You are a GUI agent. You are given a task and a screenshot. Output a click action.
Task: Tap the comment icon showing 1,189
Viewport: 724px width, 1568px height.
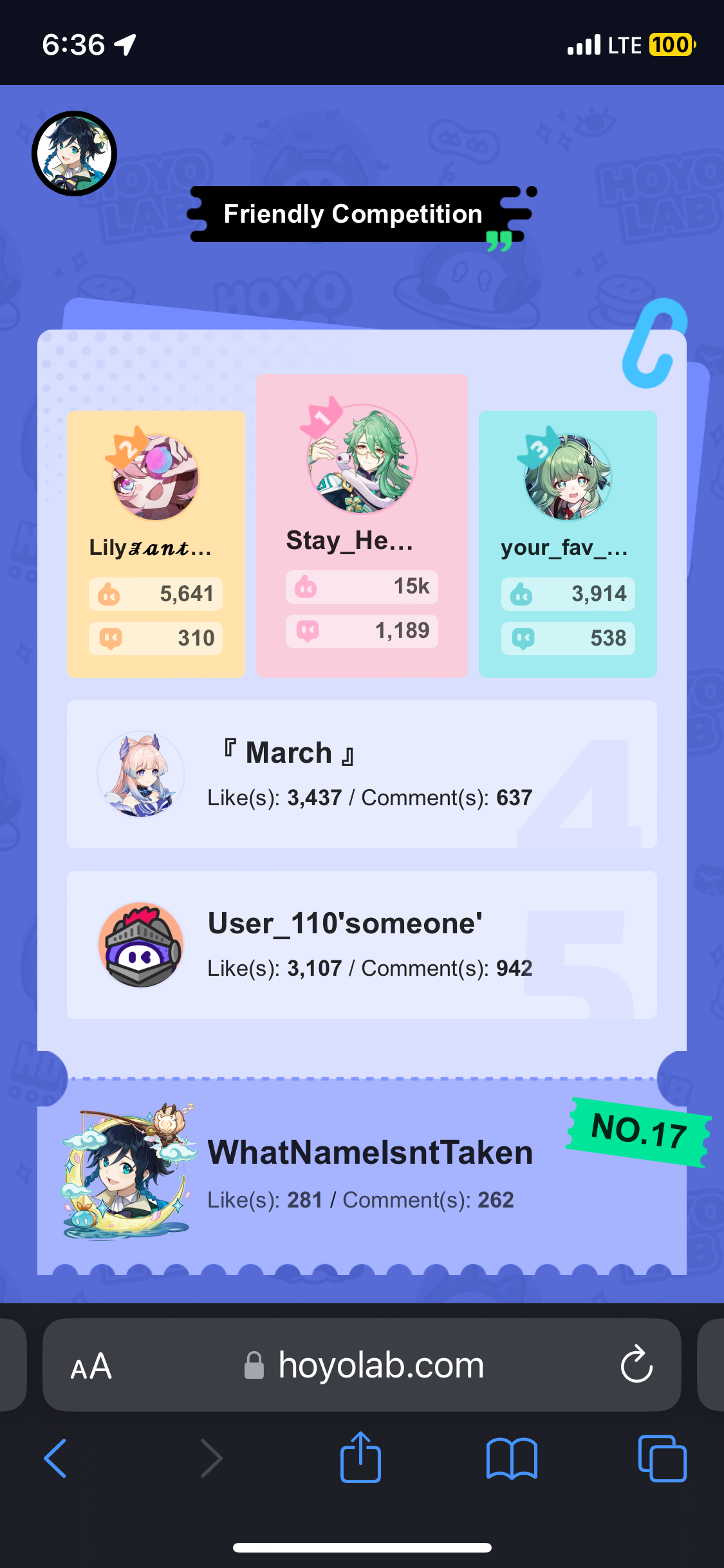tap(308, 631)
